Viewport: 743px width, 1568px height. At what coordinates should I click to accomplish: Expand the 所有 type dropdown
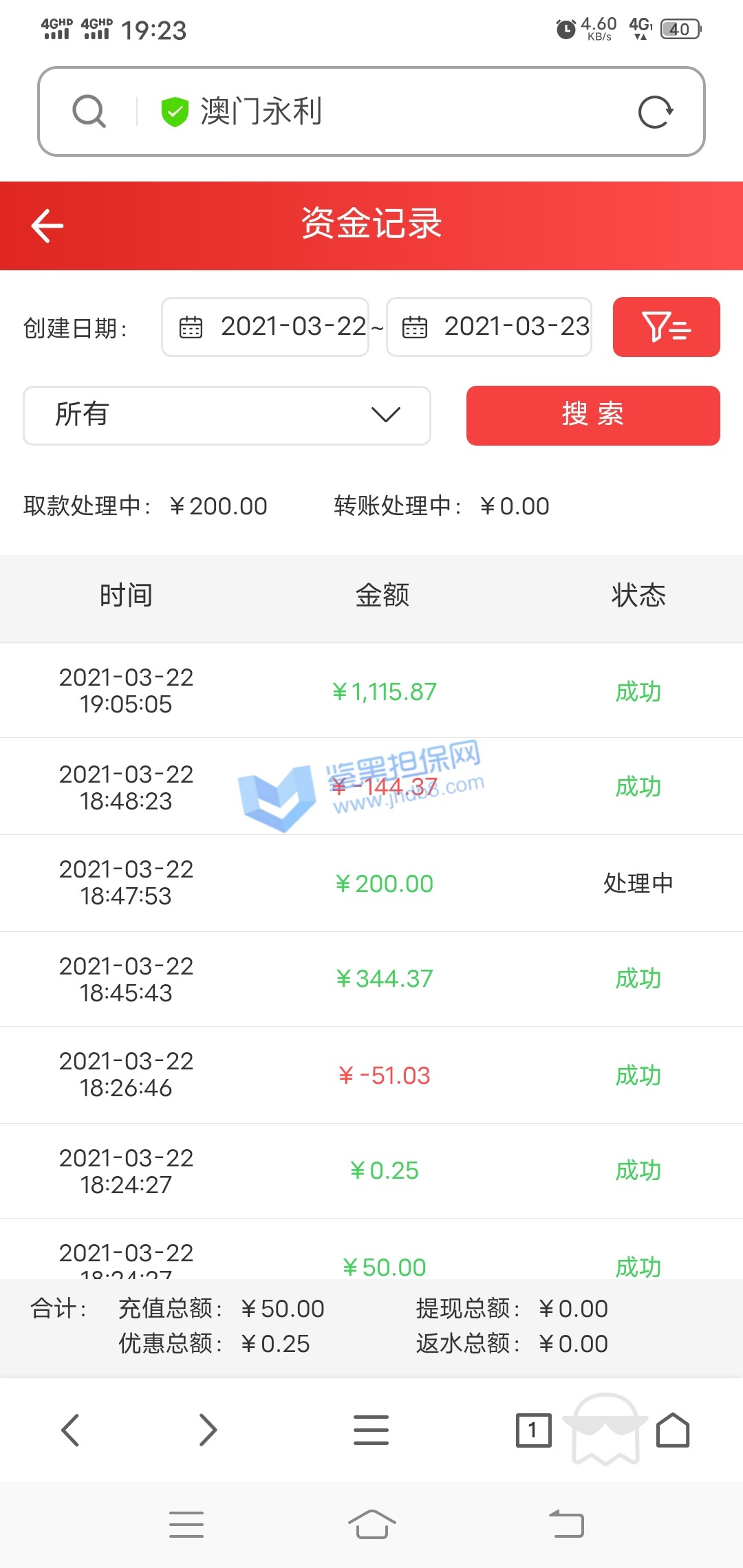(x=227, y=415)
